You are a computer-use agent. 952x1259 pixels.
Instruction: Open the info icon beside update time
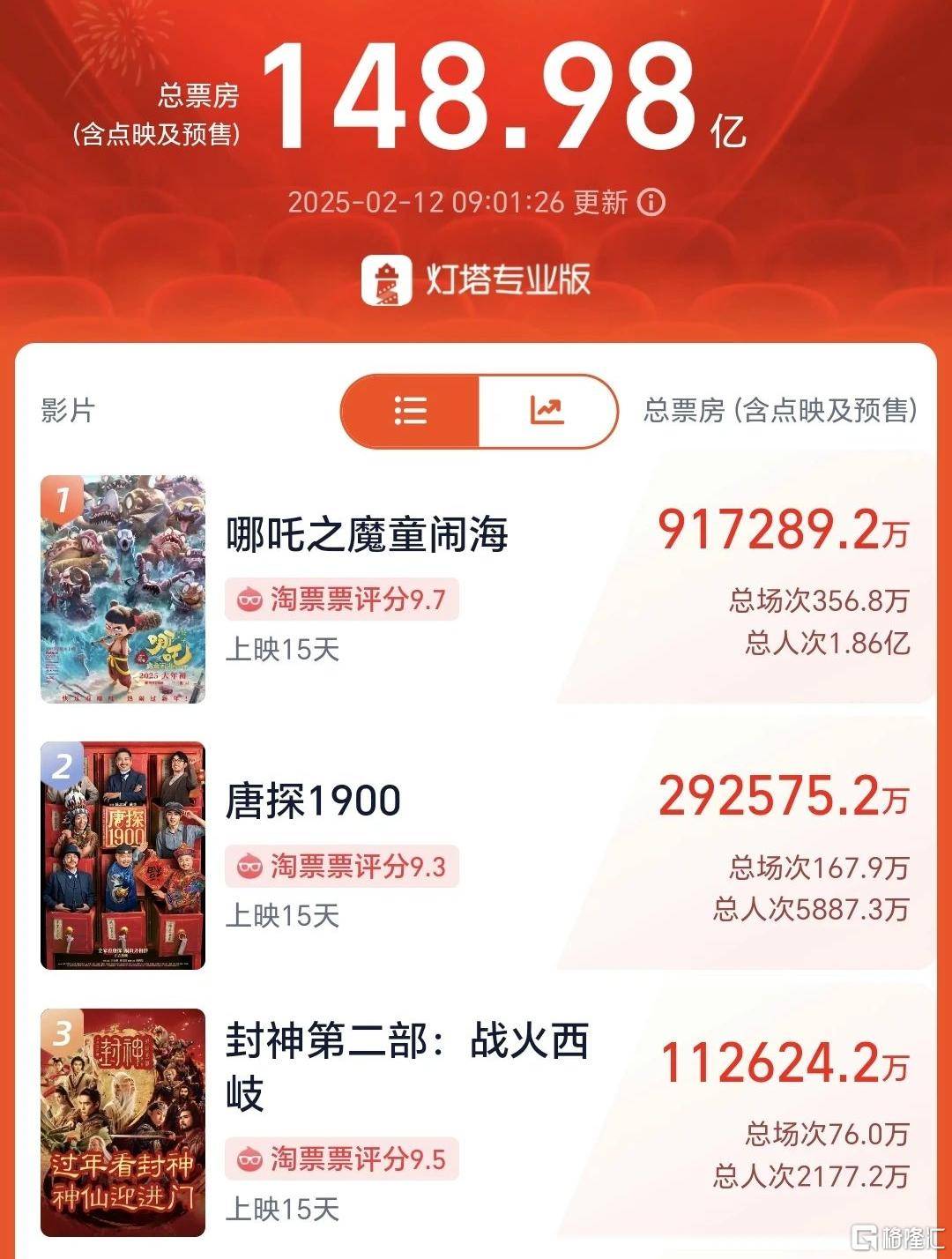(651, 203)
